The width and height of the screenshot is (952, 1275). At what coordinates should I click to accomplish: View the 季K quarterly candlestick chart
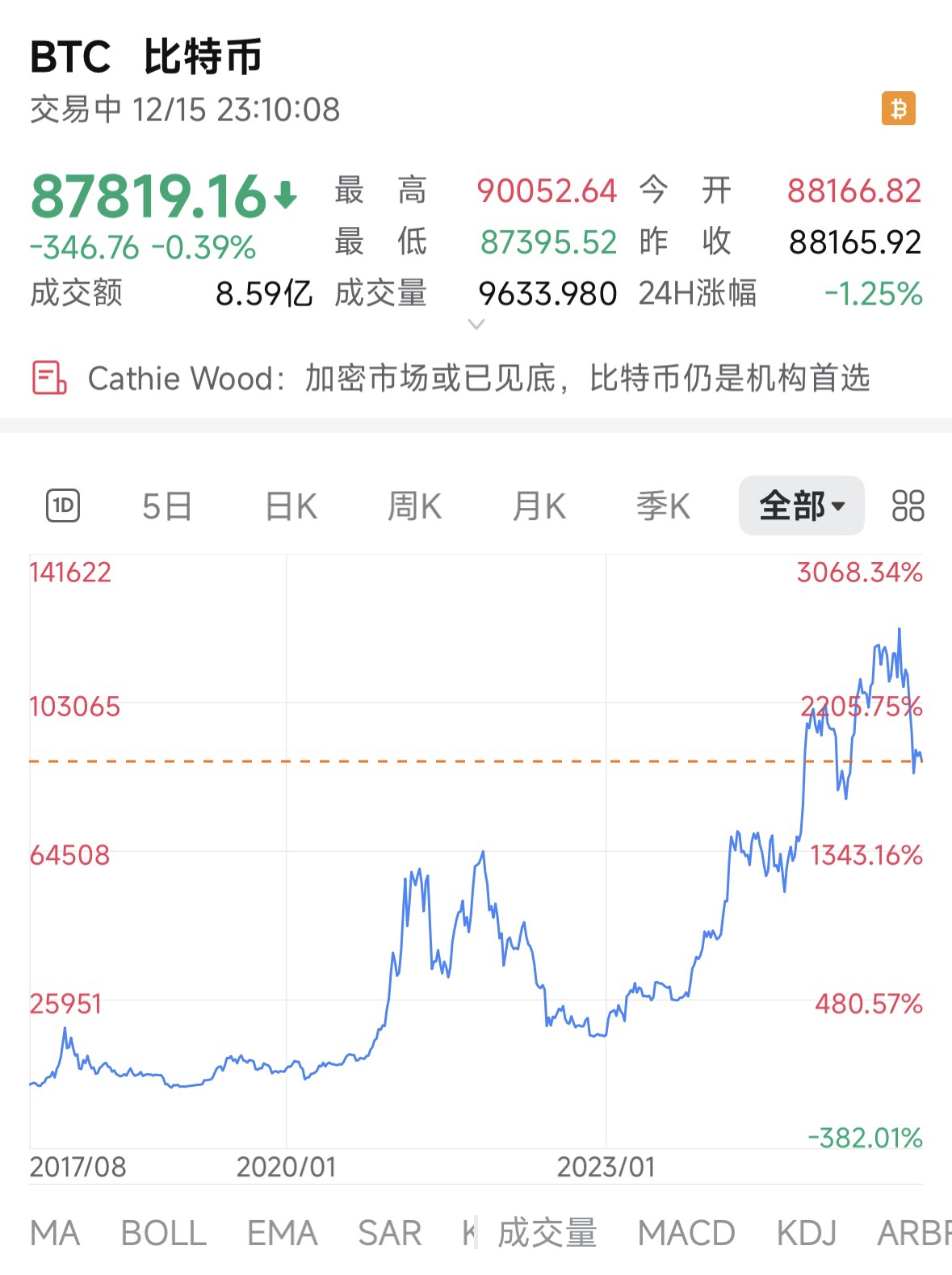pyautogui.click(x=663, y=507)
